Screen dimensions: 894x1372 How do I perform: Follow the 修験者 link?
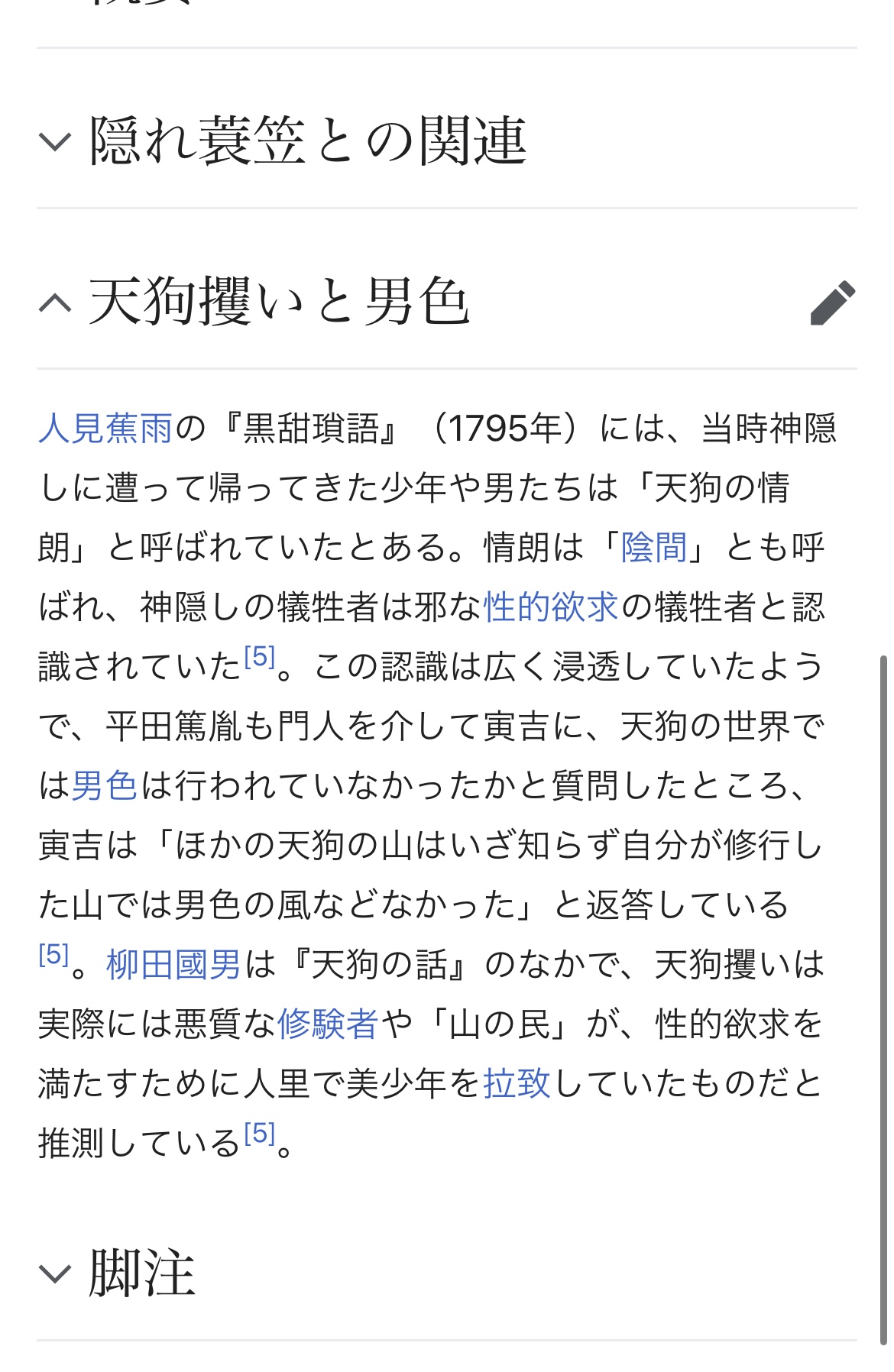coord(328,1024)
